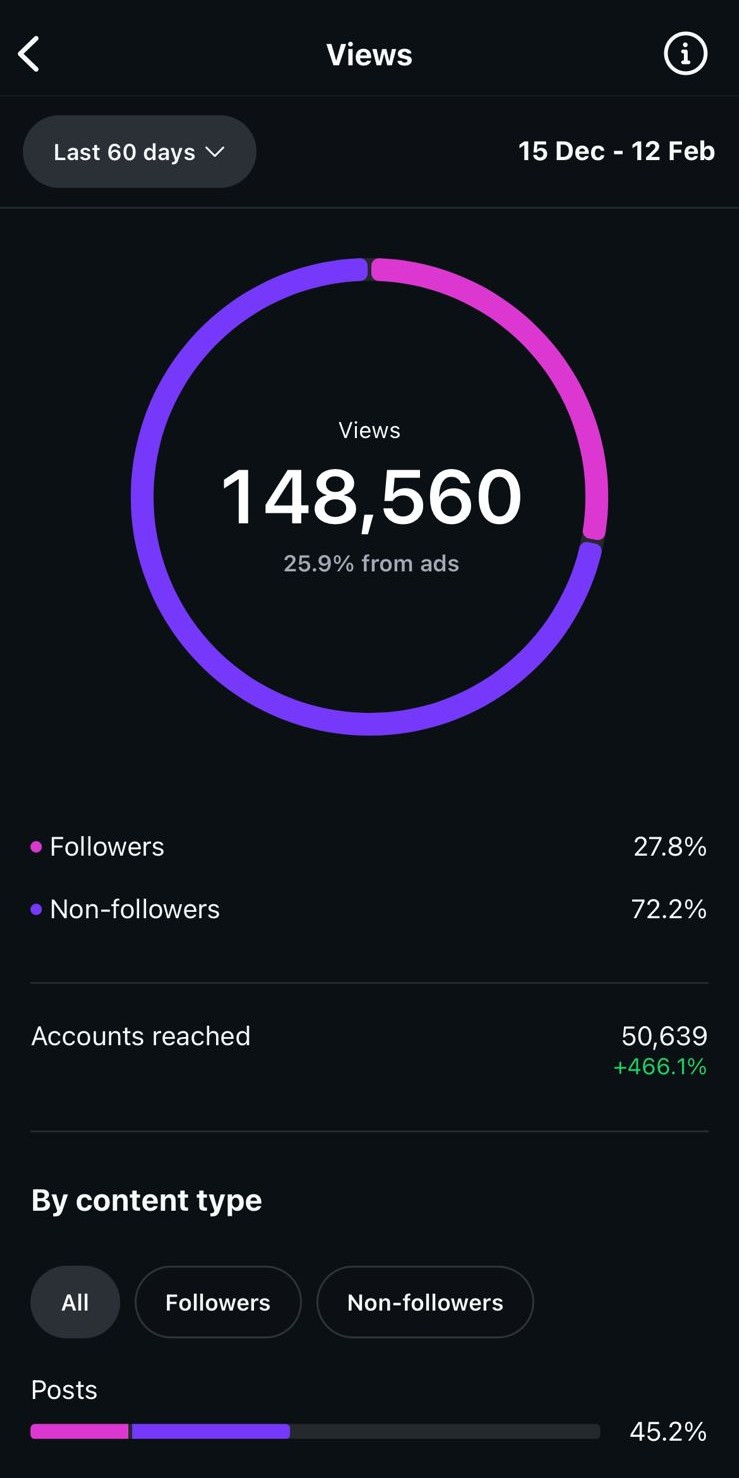Switch to the Non-followers chip
The width and height of the screenshot is (739, 1478).
(425, 1302)
